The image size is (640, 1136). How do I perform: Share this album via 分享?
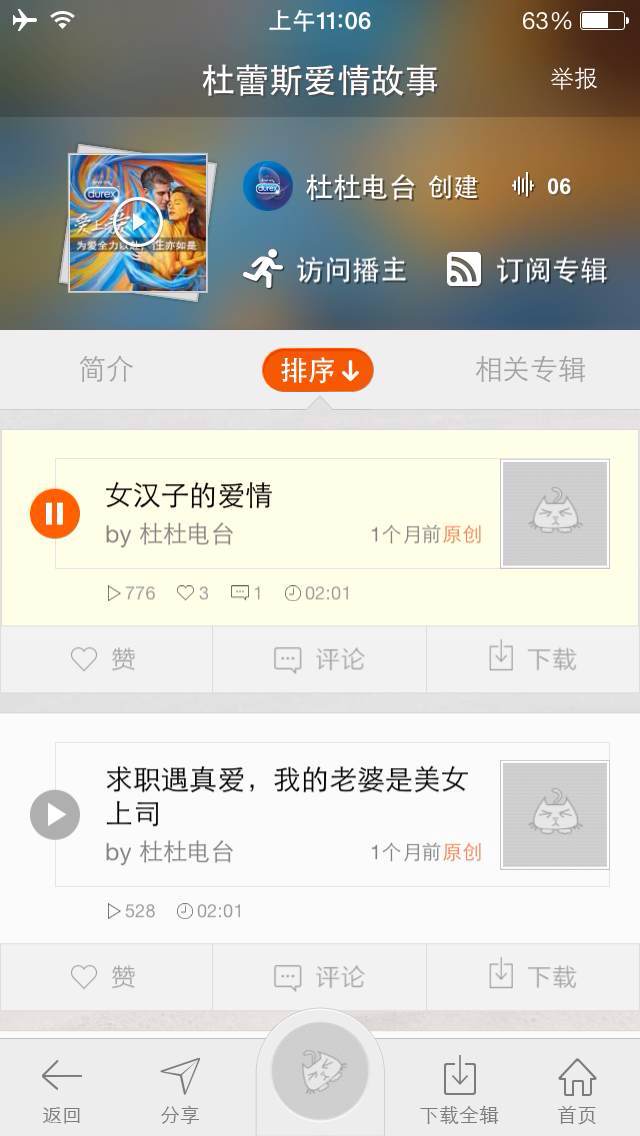(180, 1091)
